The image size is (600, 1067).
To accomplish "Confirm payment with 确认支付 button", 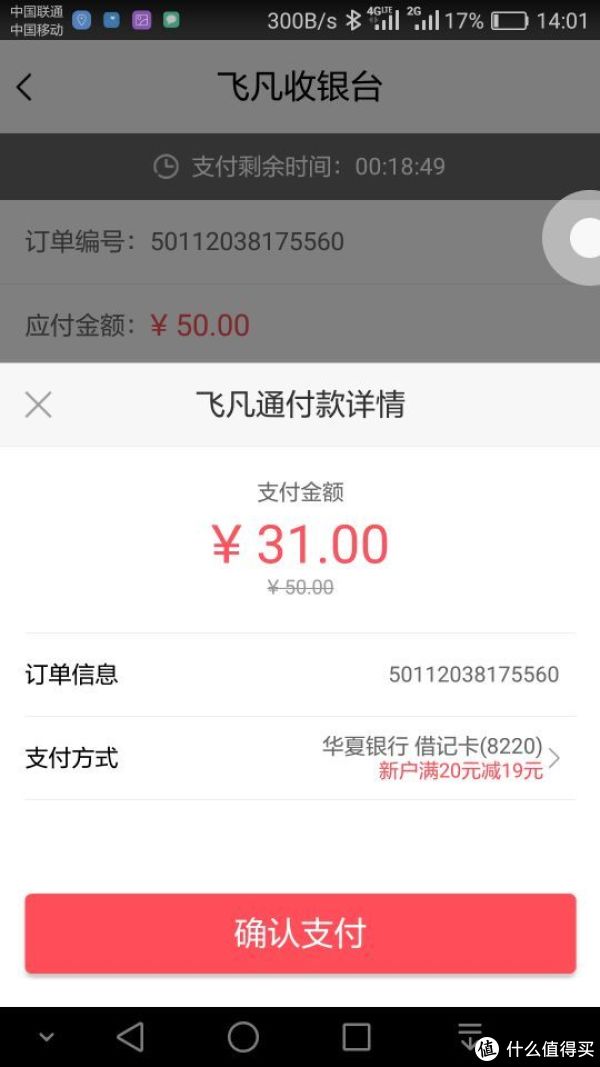I will tap(300, 933).
